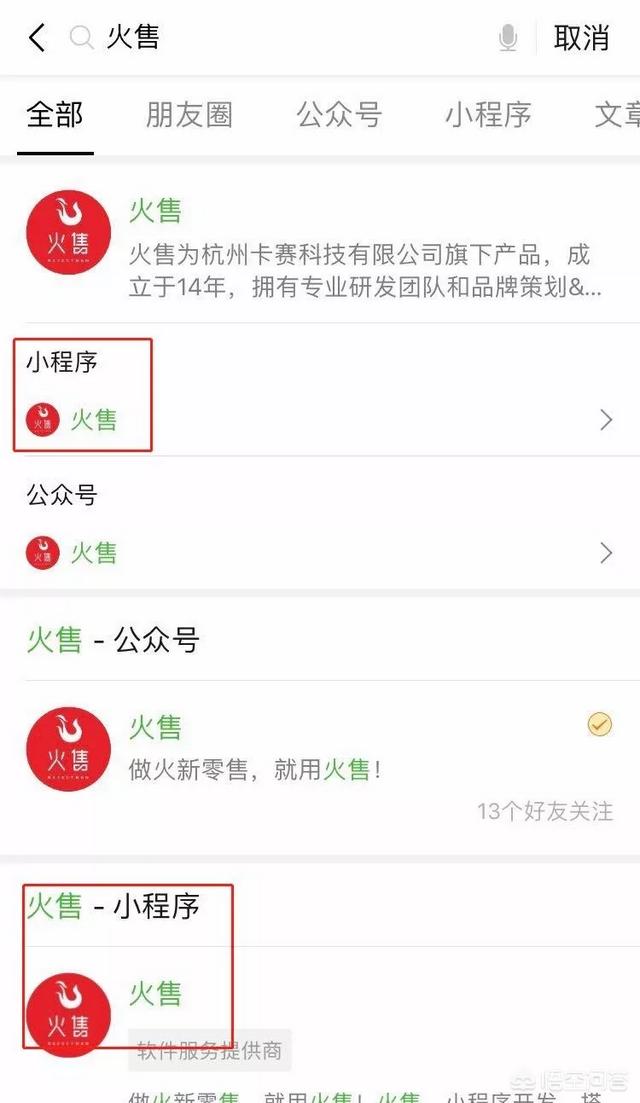Switch to the 朋友圈 tab
The height and width of the screenshot is (1103, 640).
point(189,115)
